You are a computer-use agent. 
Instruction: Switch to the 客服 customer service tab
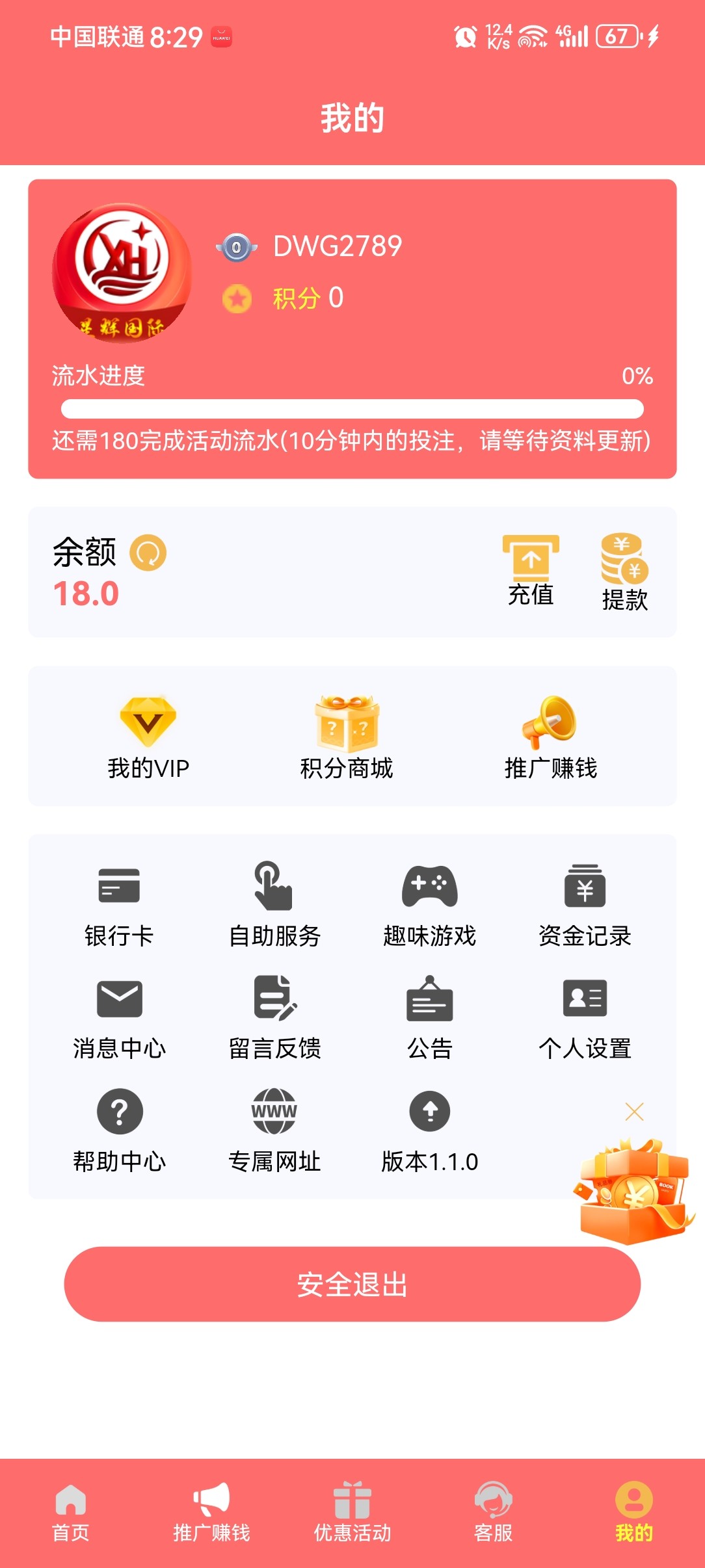493,1512
